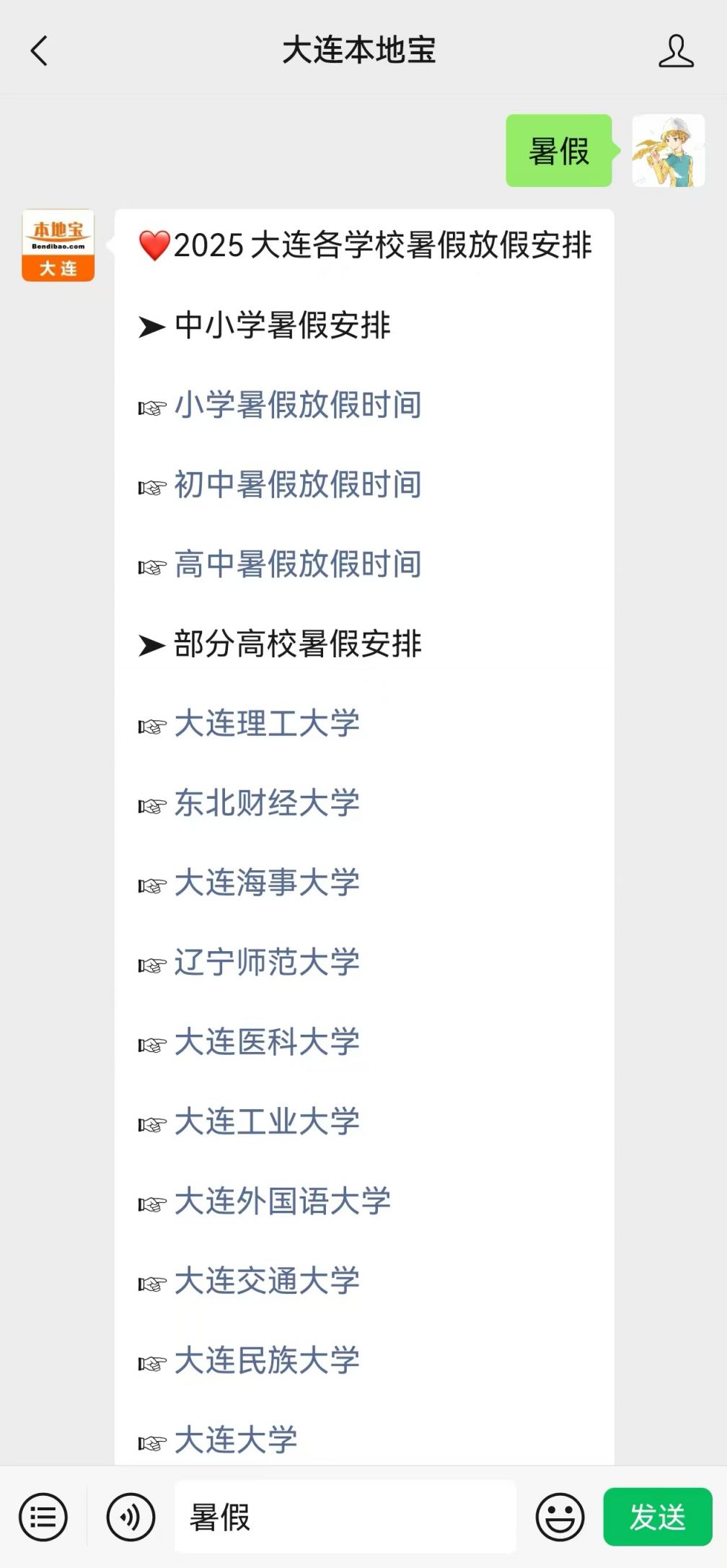Go back from the 大连本地宝 chat

(40, 51)
